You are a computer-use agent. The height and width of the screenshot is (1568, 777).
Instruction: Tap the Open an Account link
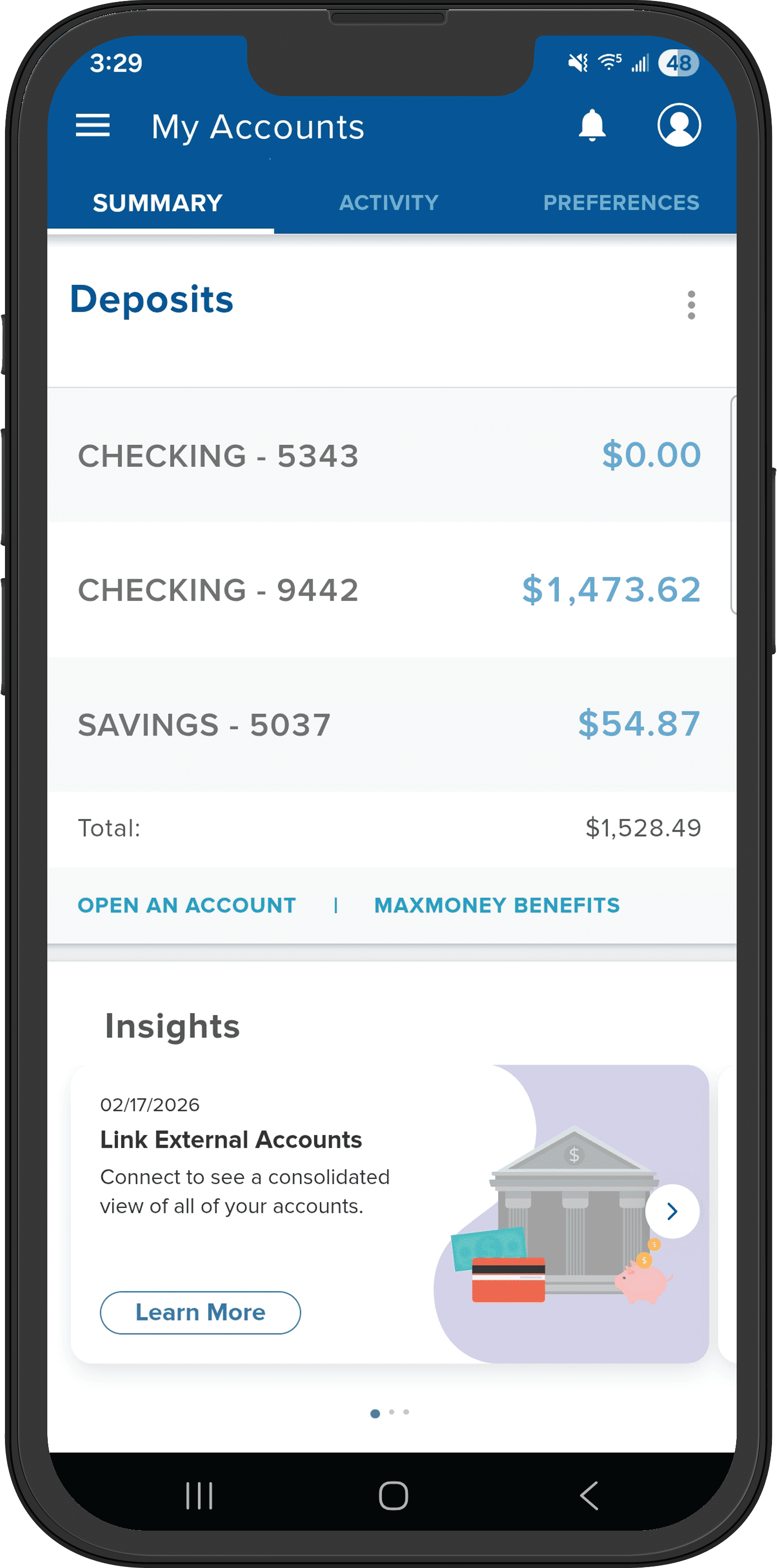point(186,905)
